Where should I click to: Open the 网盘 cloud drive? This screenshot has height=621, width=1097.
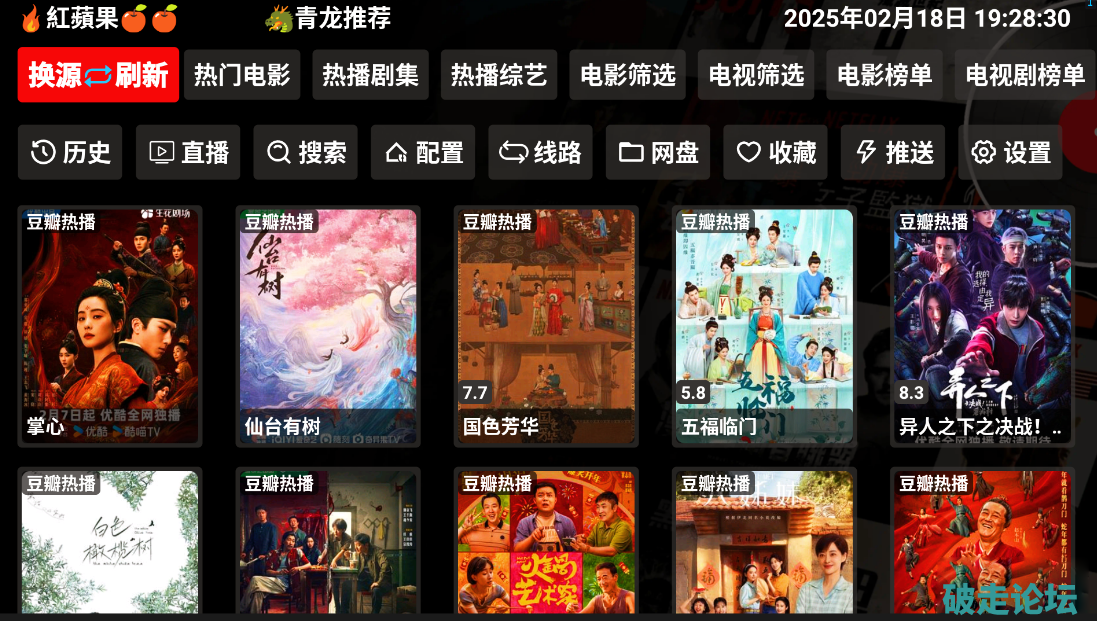659,153
